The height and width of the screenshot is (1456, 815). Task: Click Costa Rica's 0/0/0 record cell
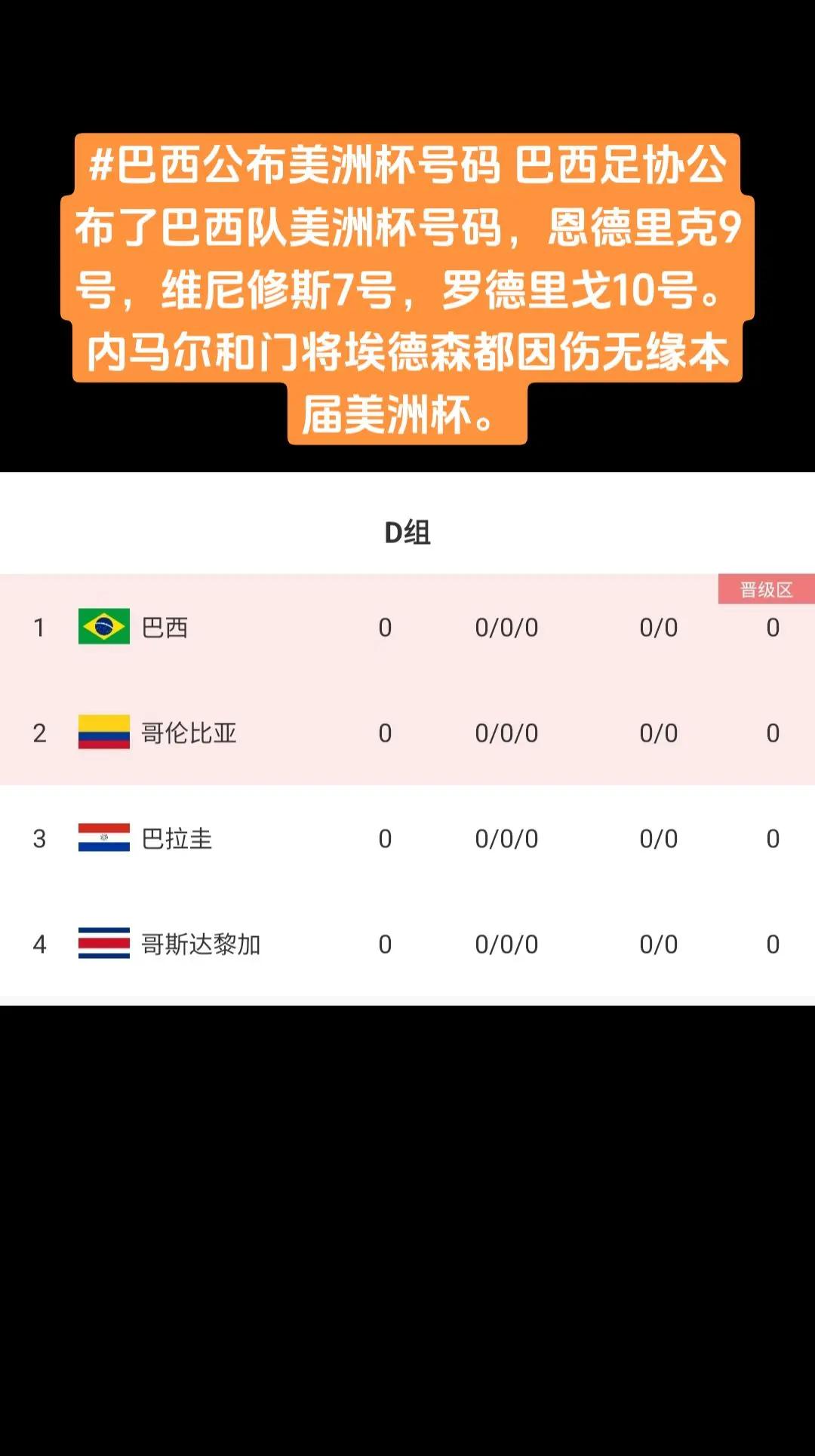coord(506,944)
